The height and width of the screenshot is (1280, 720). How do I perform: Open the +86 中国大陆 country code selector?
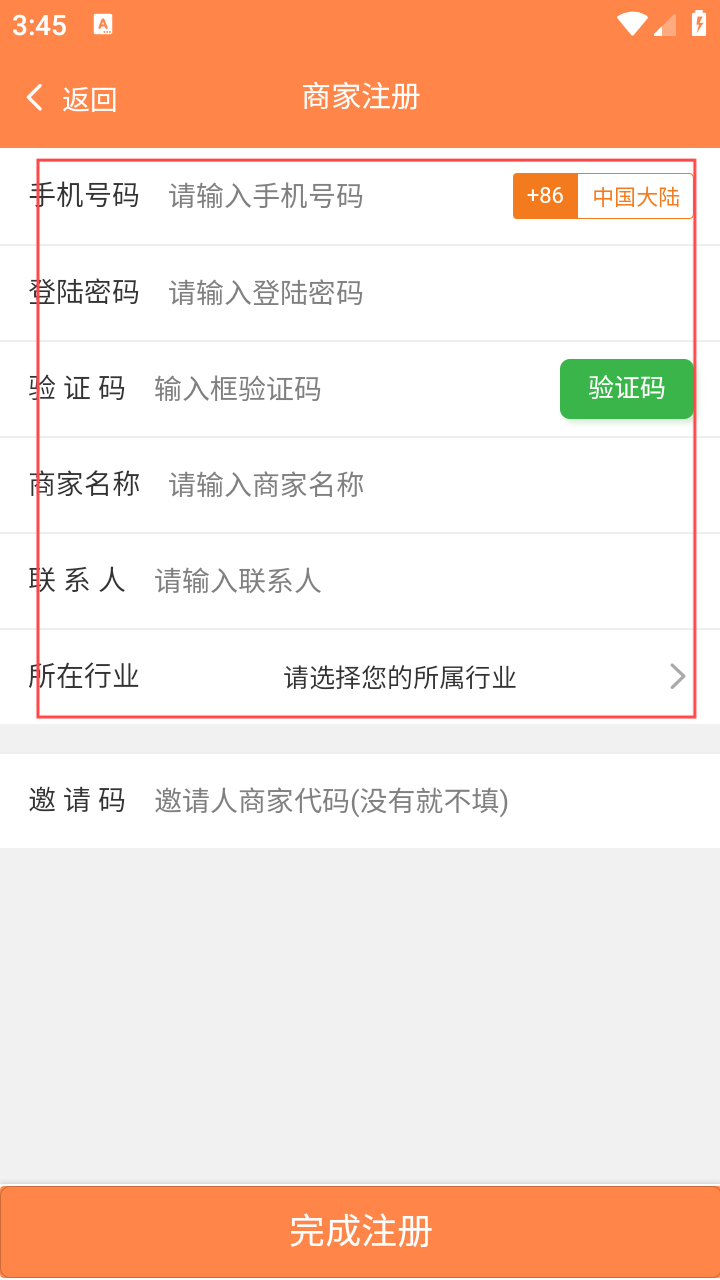click(x=603, y=196)
